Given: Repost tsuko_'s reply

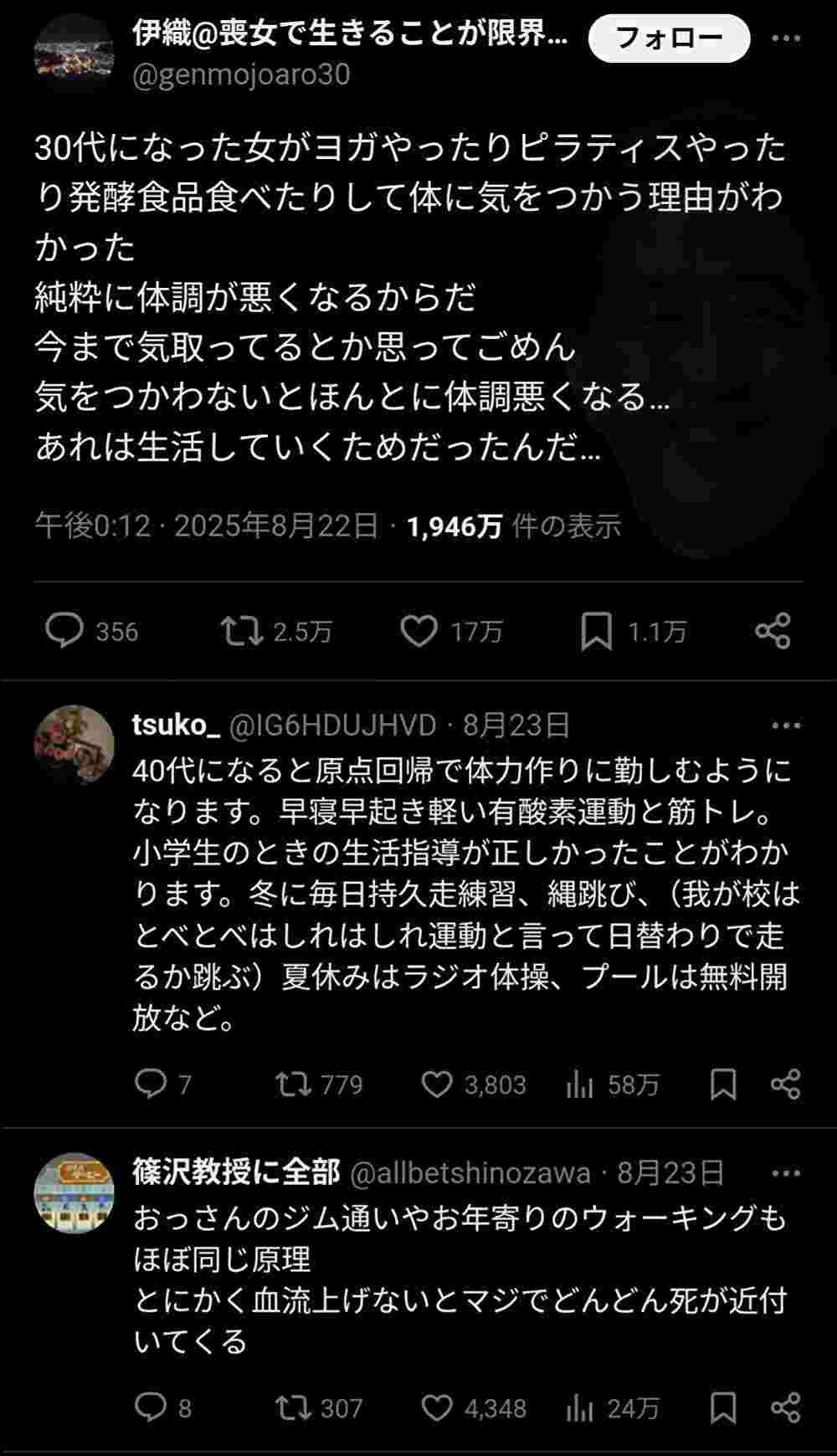Looking at the screenshot, I should click(294, 1084).
